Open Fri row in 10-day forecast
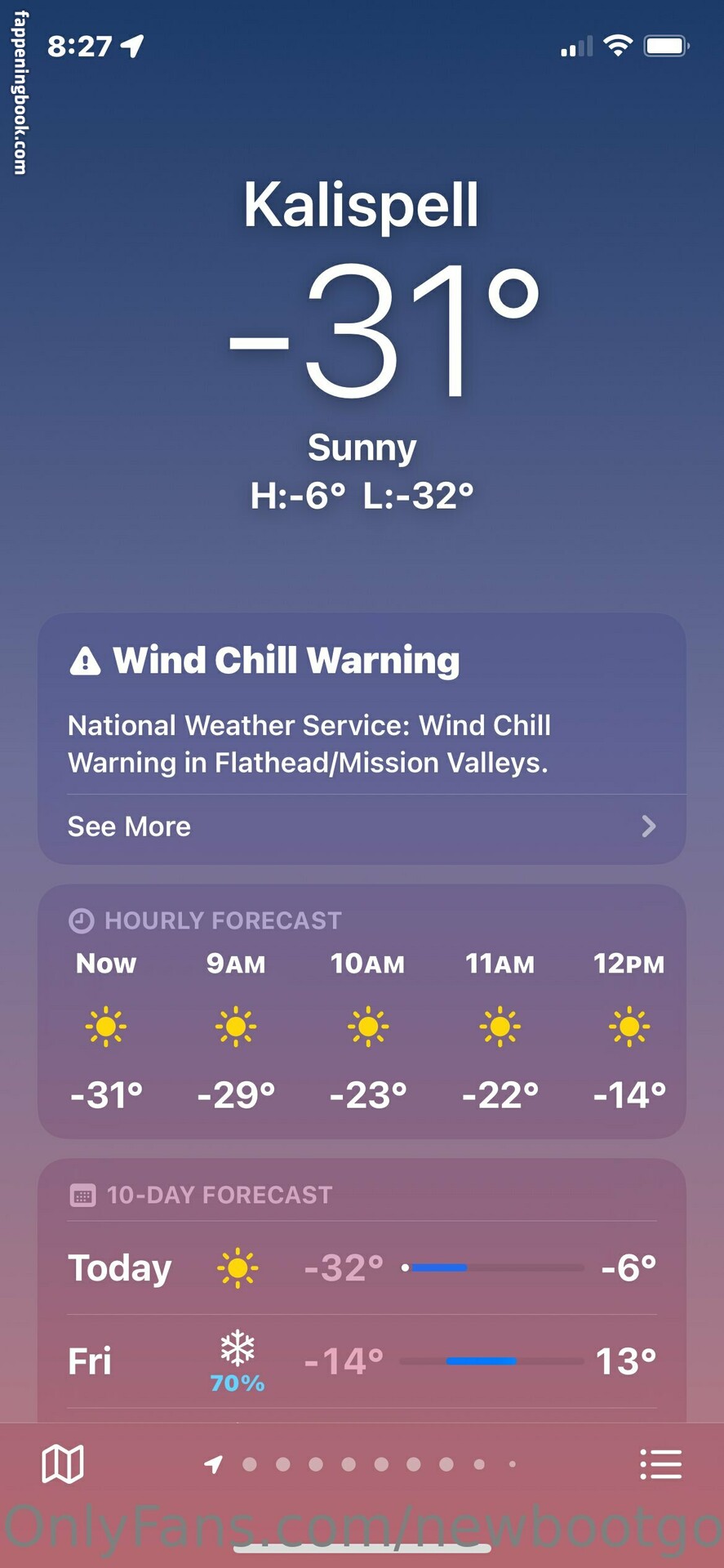Screen dimensions: 724x1568 pos(362,1361)
